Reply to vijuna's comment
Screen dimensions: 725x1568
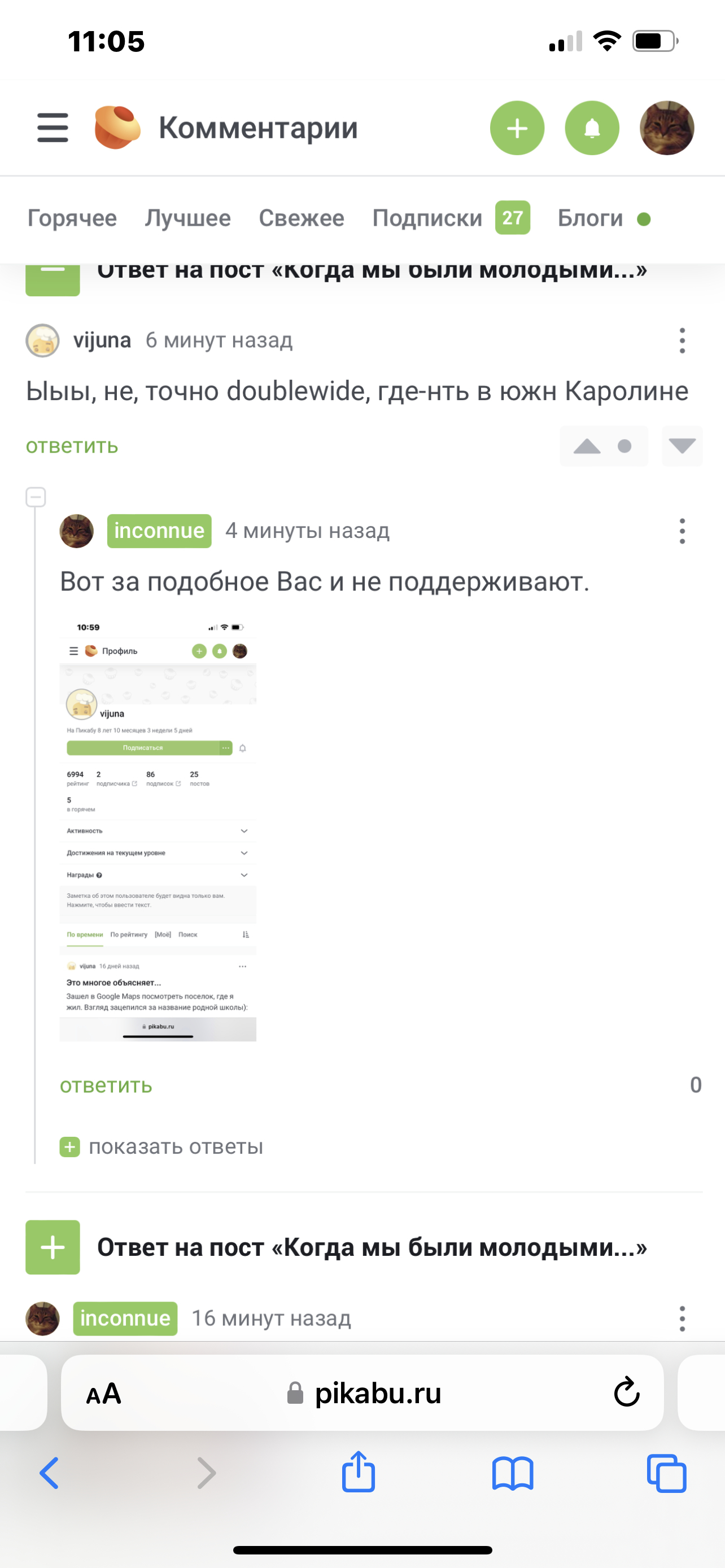(72, 445)
